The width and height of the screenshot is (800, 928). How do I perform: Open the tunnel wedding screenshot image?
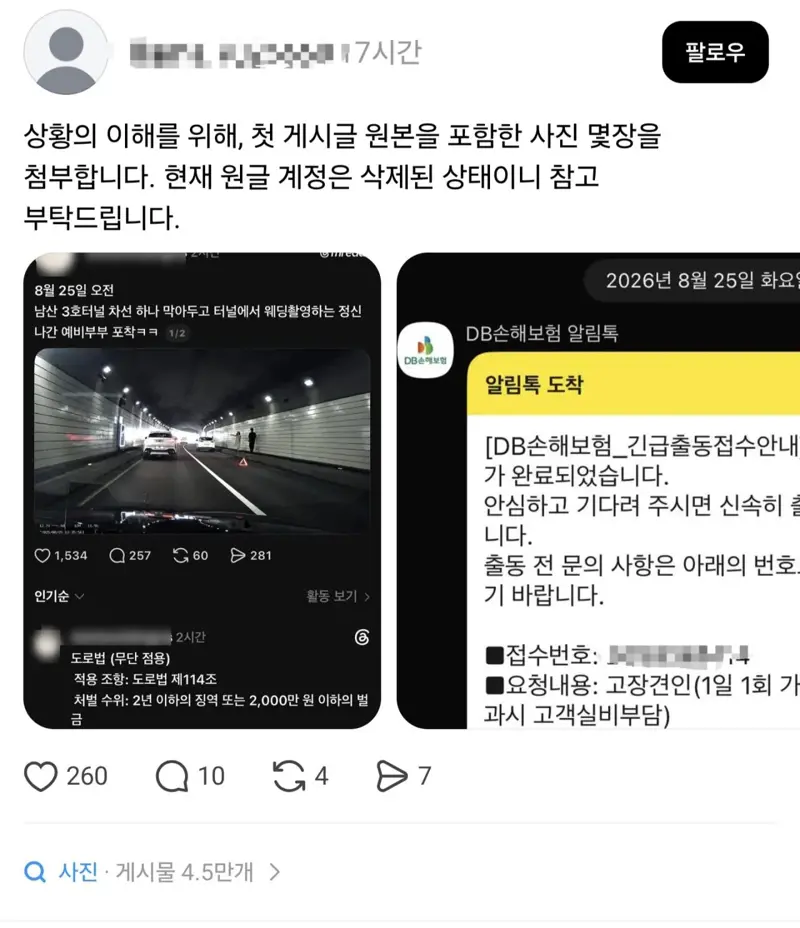[x=202, y=491]
